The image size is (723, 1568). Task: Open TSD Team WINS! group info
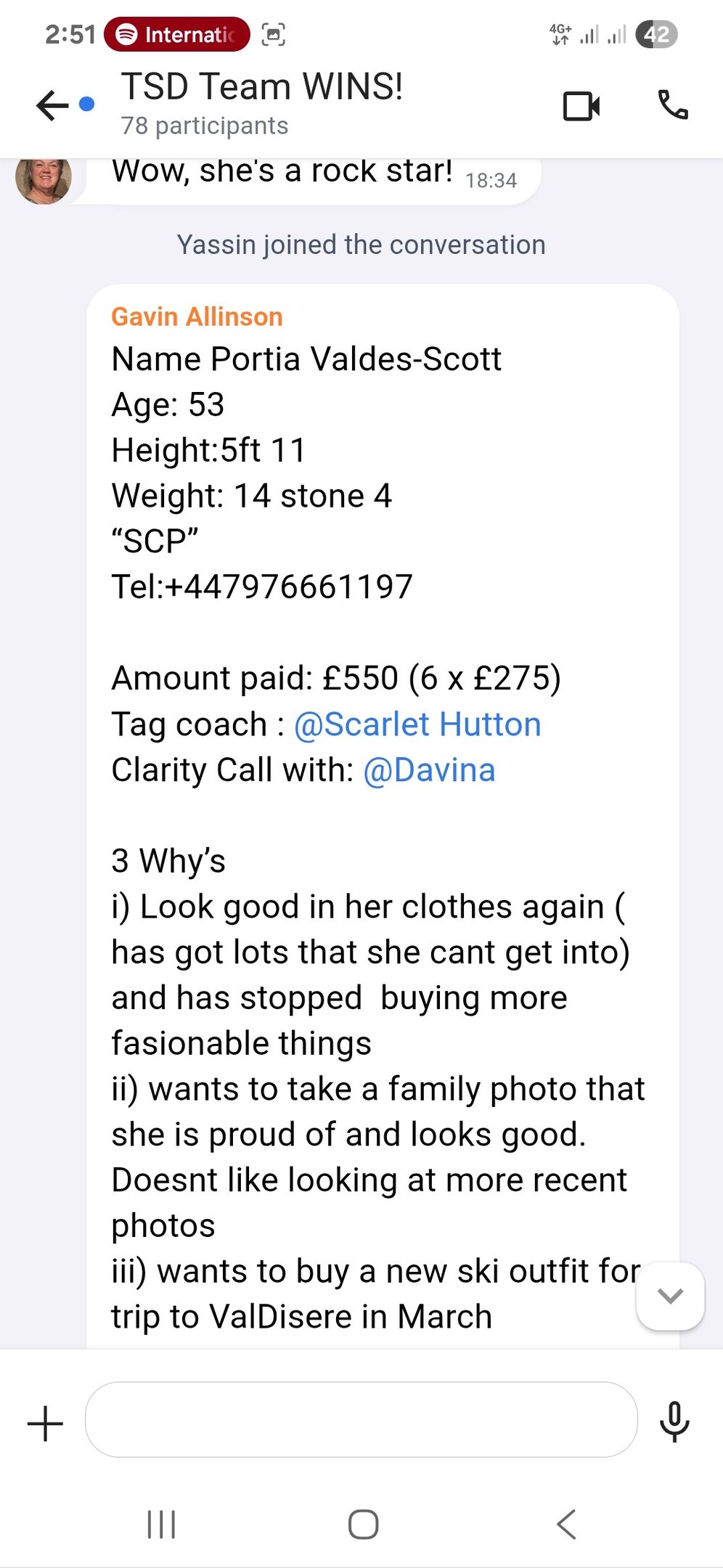pos(261,102)
